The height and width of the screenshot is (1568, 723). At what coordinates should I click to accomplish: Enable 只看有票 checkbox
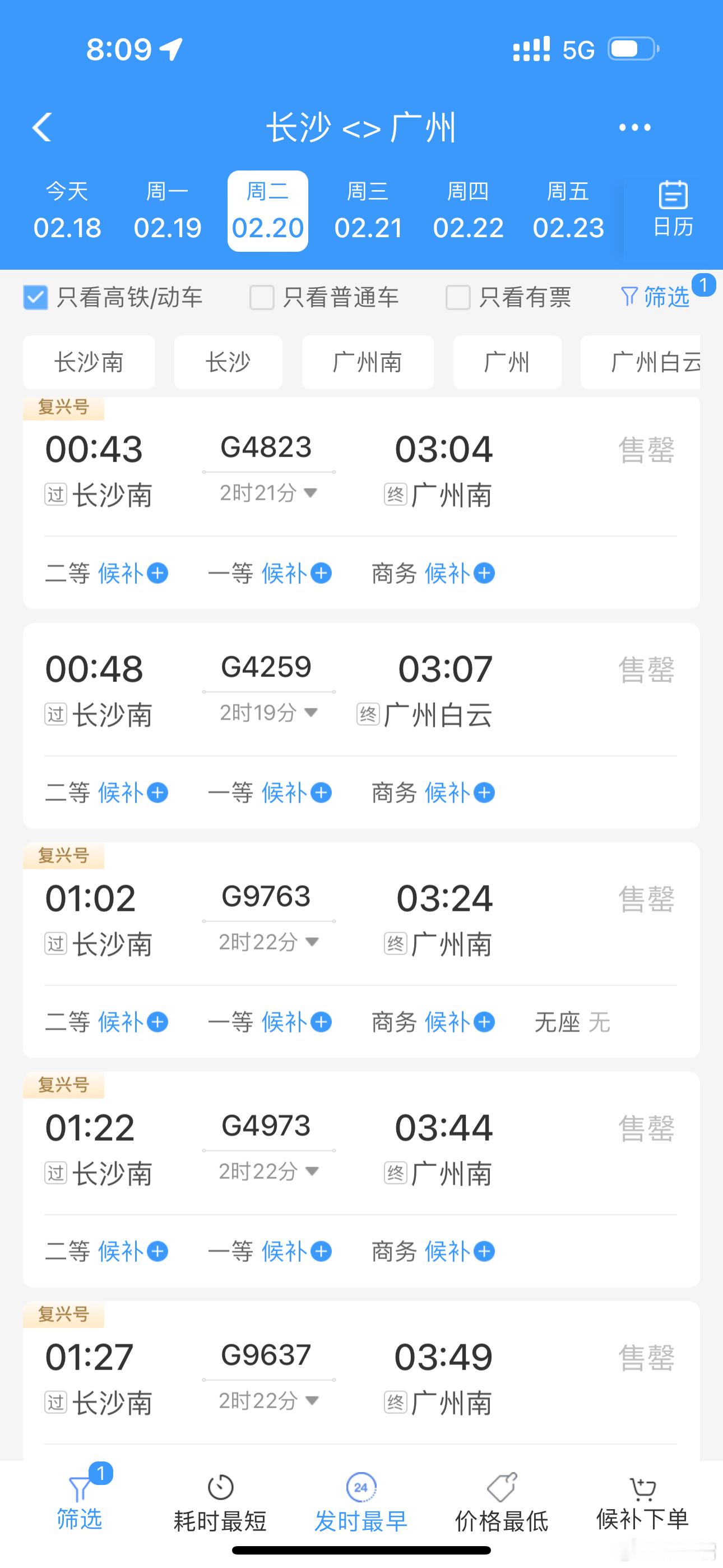pos(458,298)
